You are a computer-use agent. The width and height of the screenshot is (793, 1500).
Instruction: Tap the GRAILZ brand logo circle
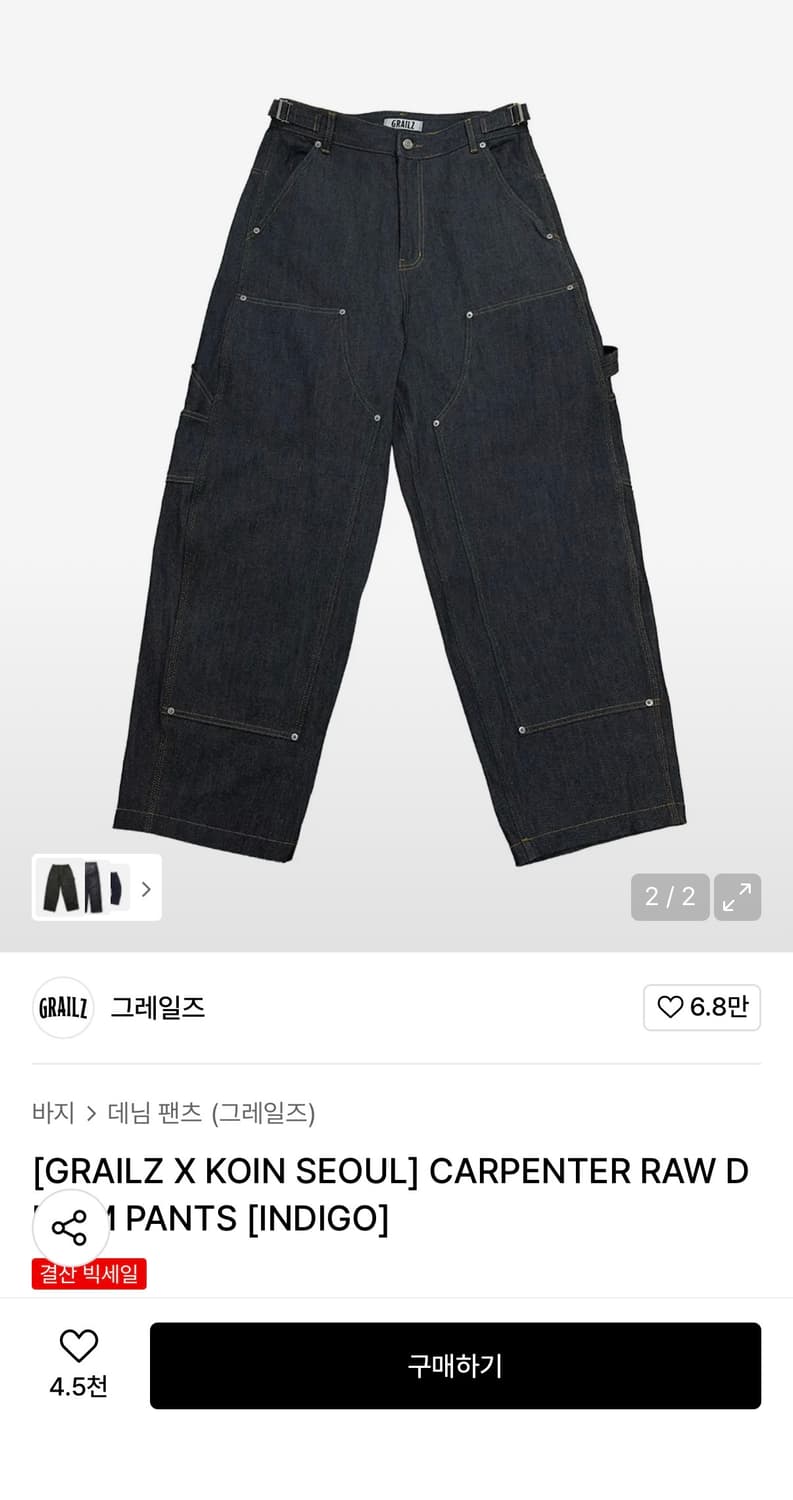tap(62, 1008)
